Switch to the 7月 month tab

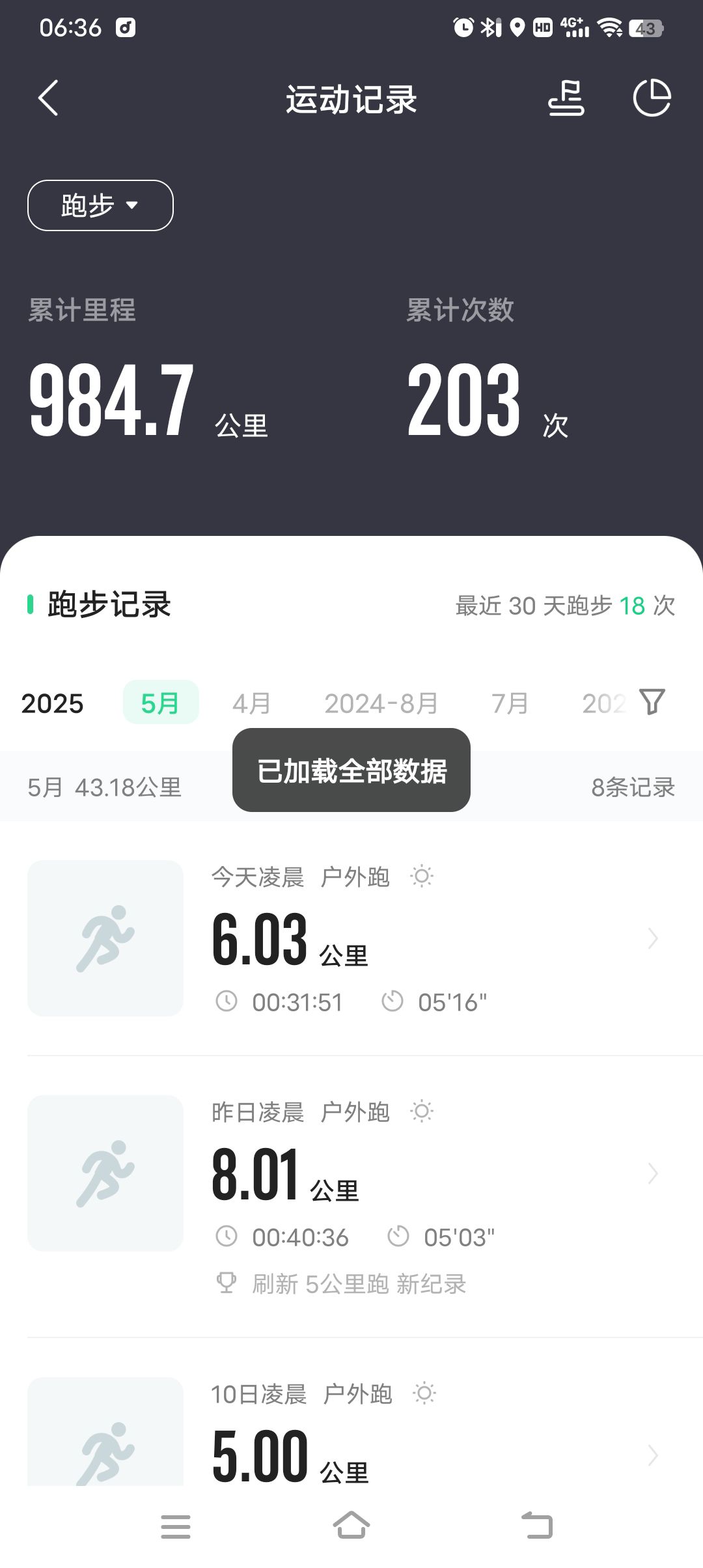(510, 703)
